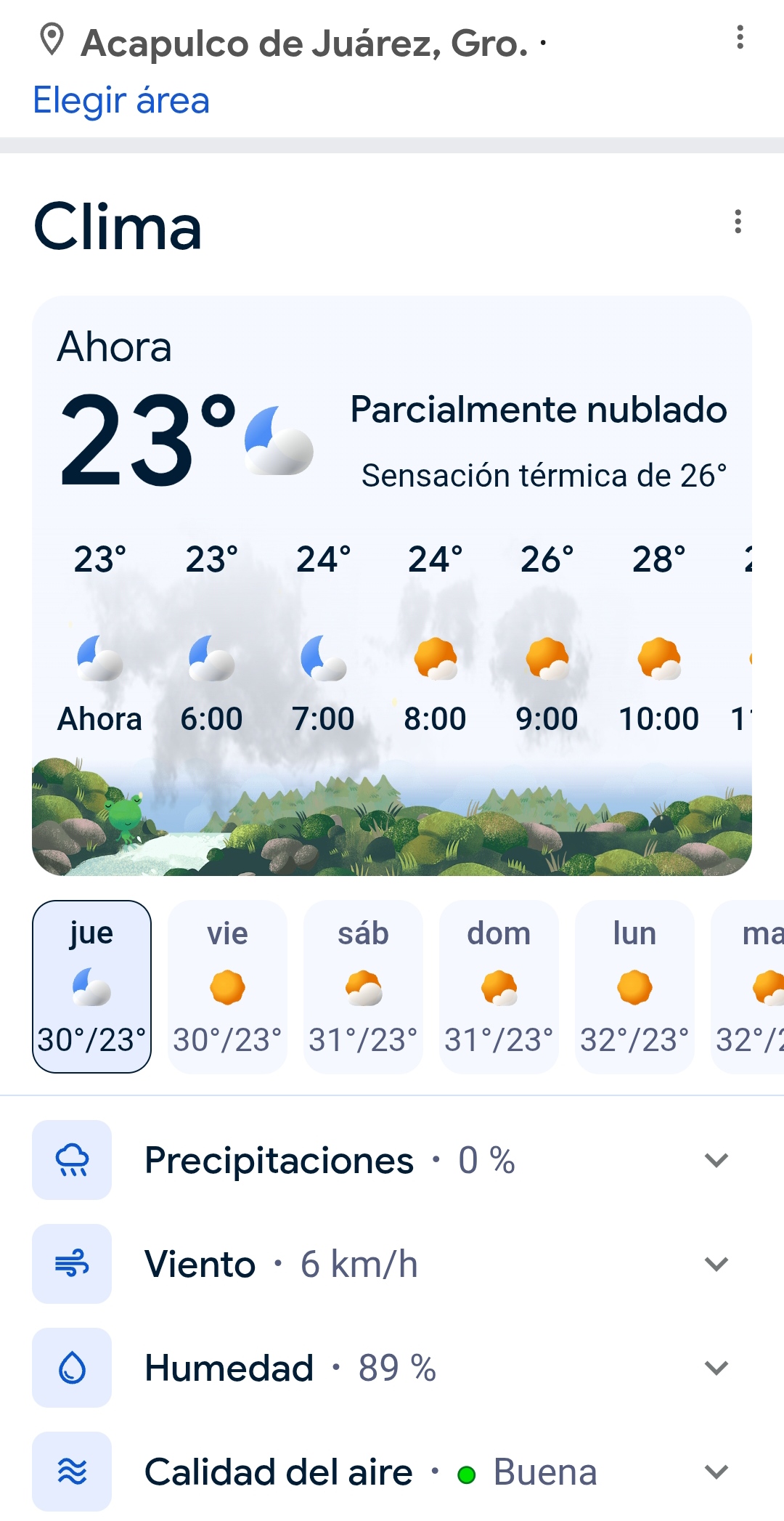Expand the Precipitaciones details
784x1521 pixels.
(x=716, y=1160)
